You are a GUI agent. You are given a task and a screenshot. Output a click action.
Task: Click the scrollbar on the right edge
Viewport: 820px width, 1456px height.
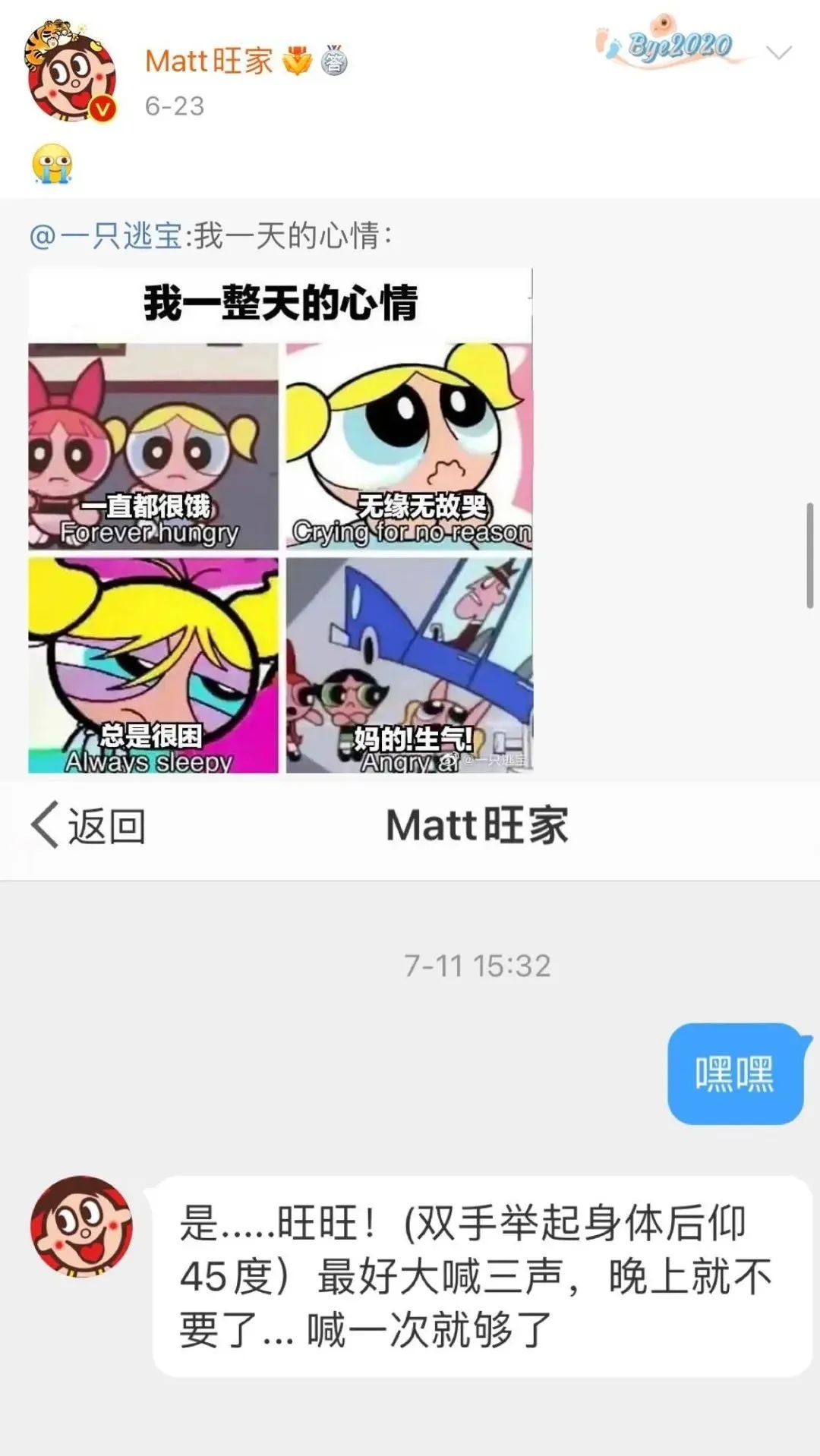coord(809,554)
